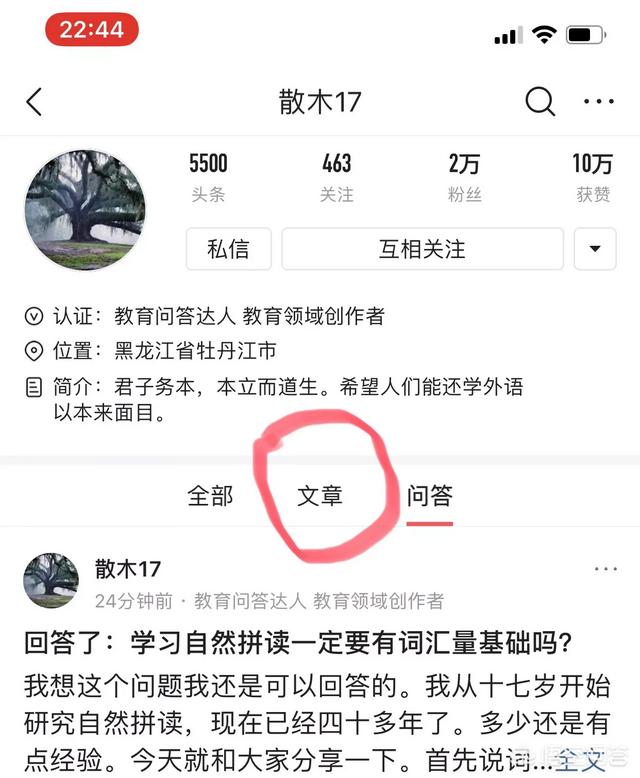
Task: Open the large profile avatar picture
Action: pos(85,211)
